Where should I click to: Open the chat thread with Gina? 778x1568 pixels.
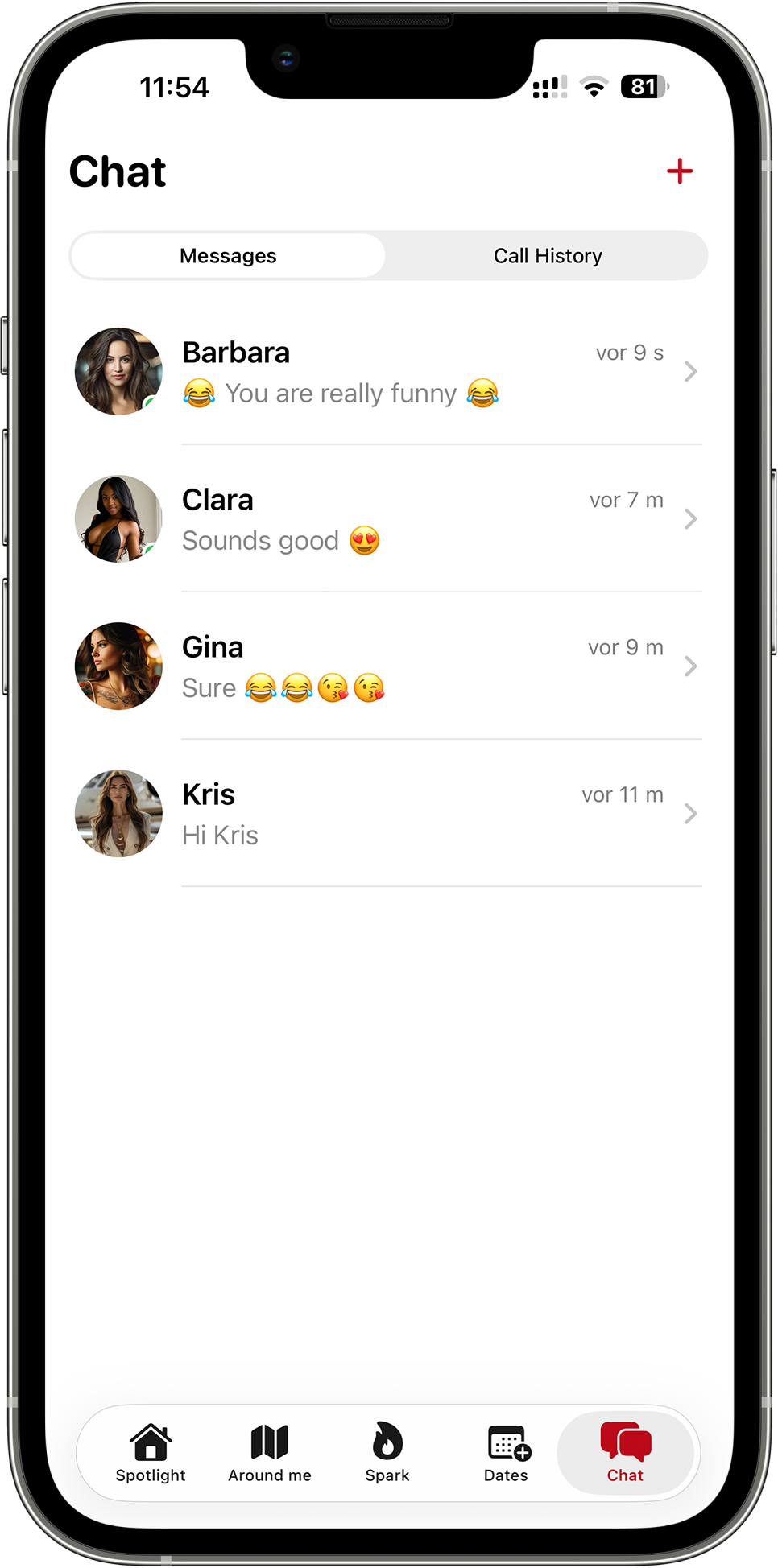point(388,666)
